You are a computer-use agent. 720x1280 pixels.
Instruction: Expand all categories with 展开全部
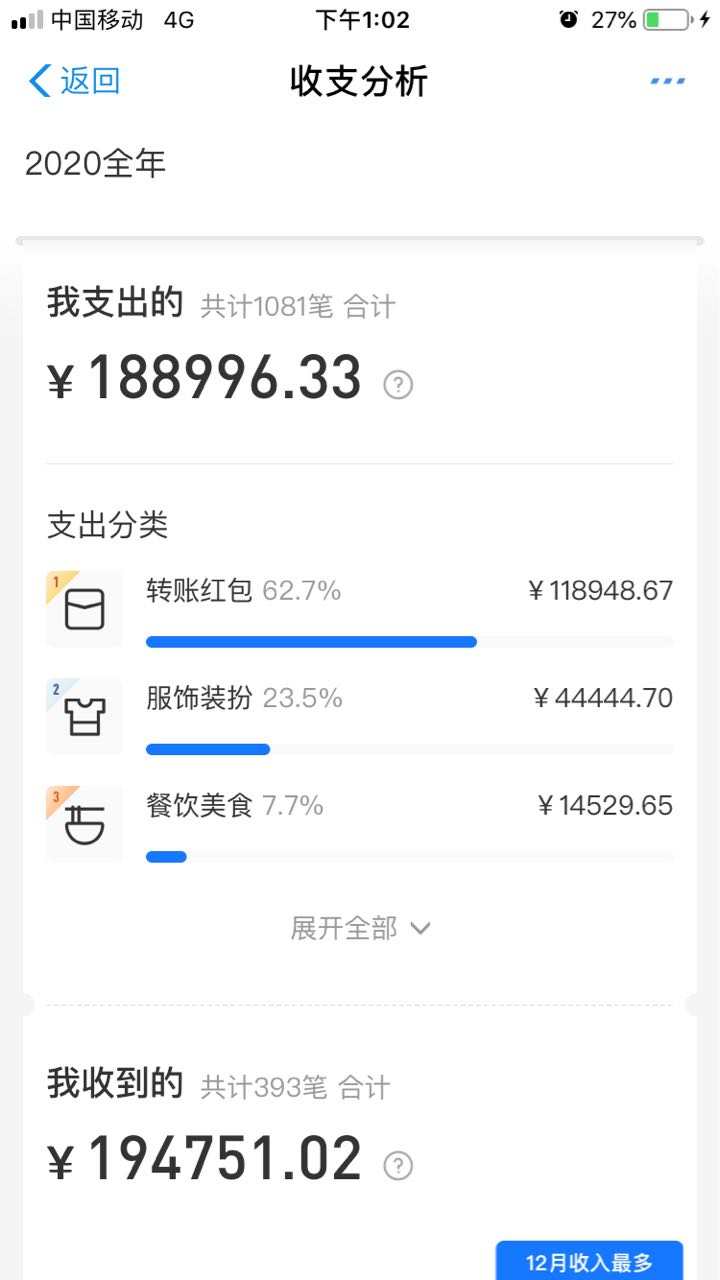tap(360, 928)
